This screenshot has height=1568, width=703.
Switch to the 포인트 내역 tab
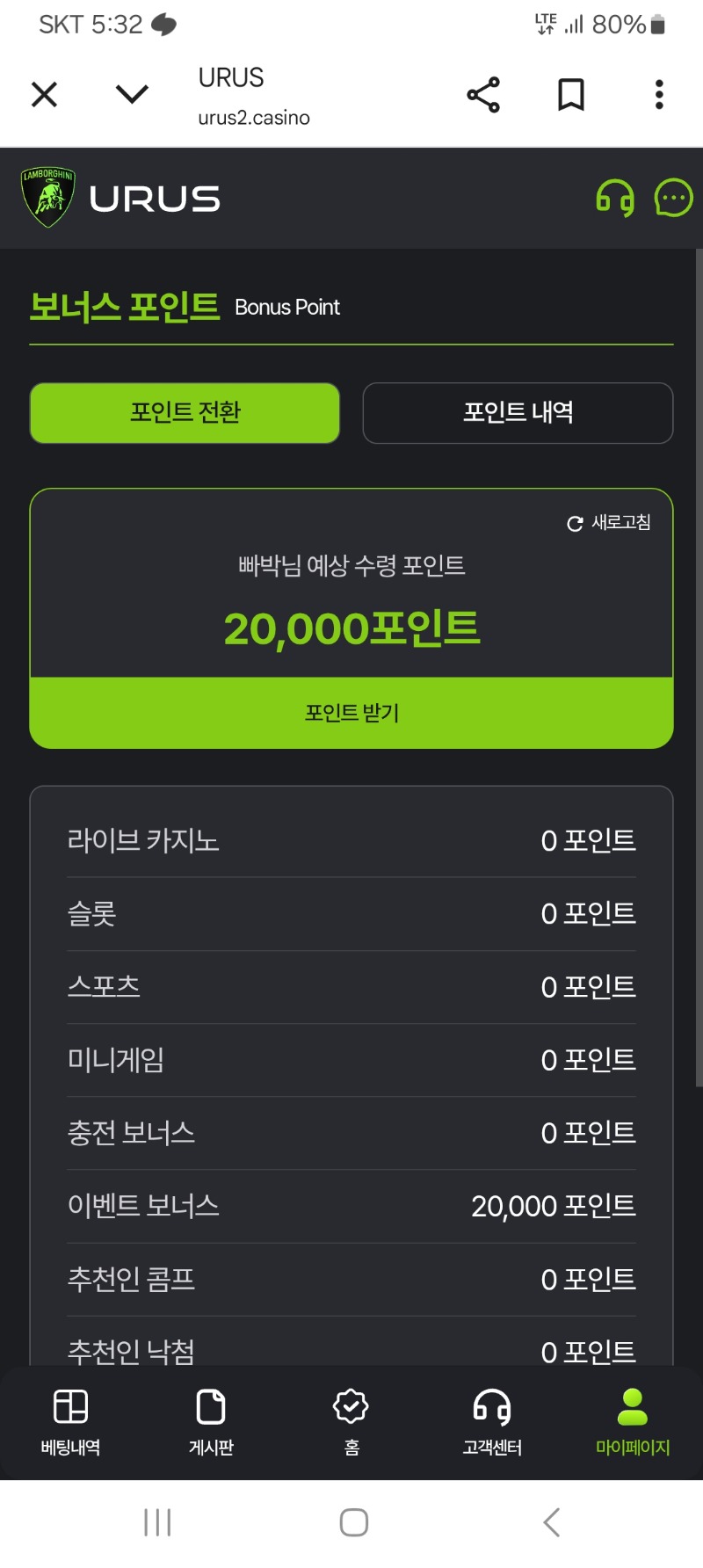[x=518, y=412]
